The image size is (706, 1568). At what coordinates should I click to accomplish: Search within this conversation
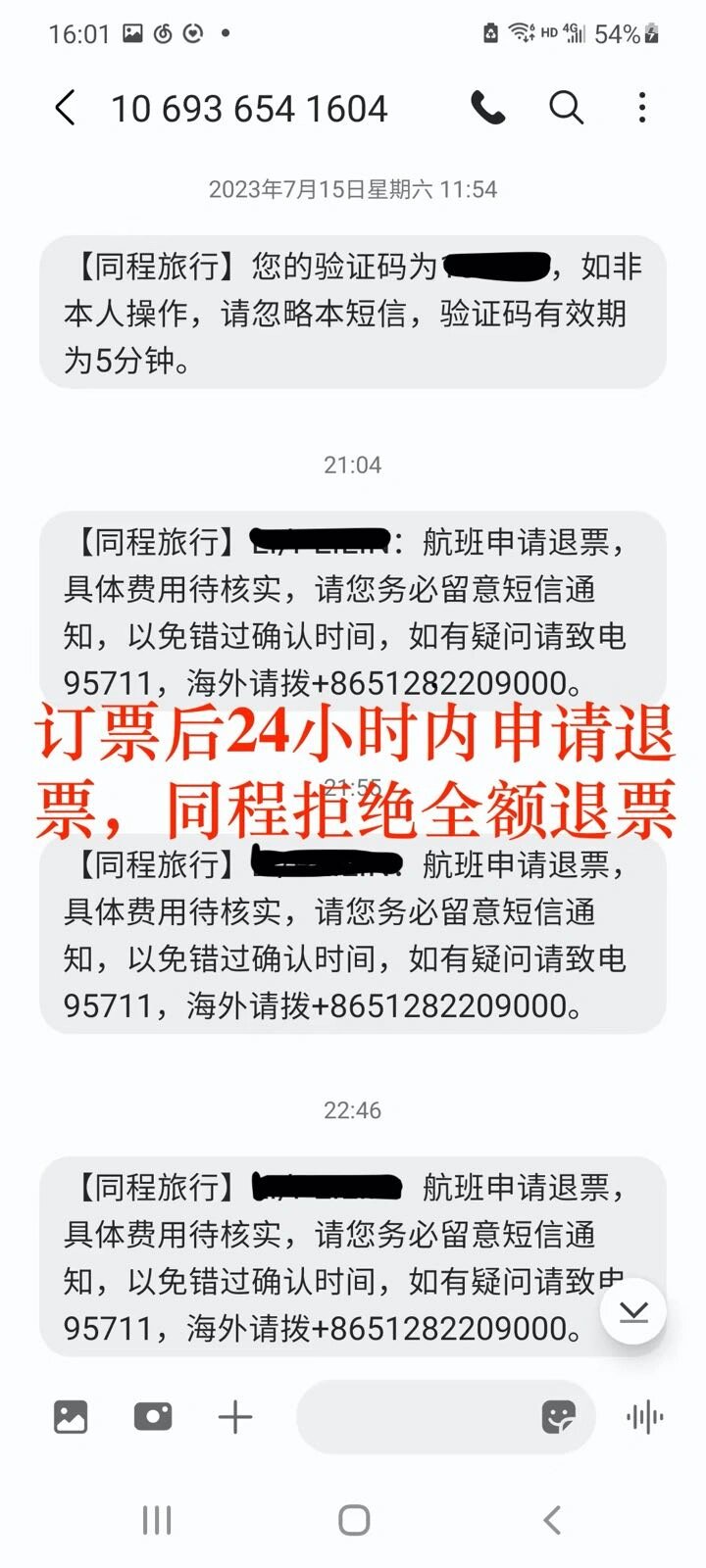[x=566, y=108]
